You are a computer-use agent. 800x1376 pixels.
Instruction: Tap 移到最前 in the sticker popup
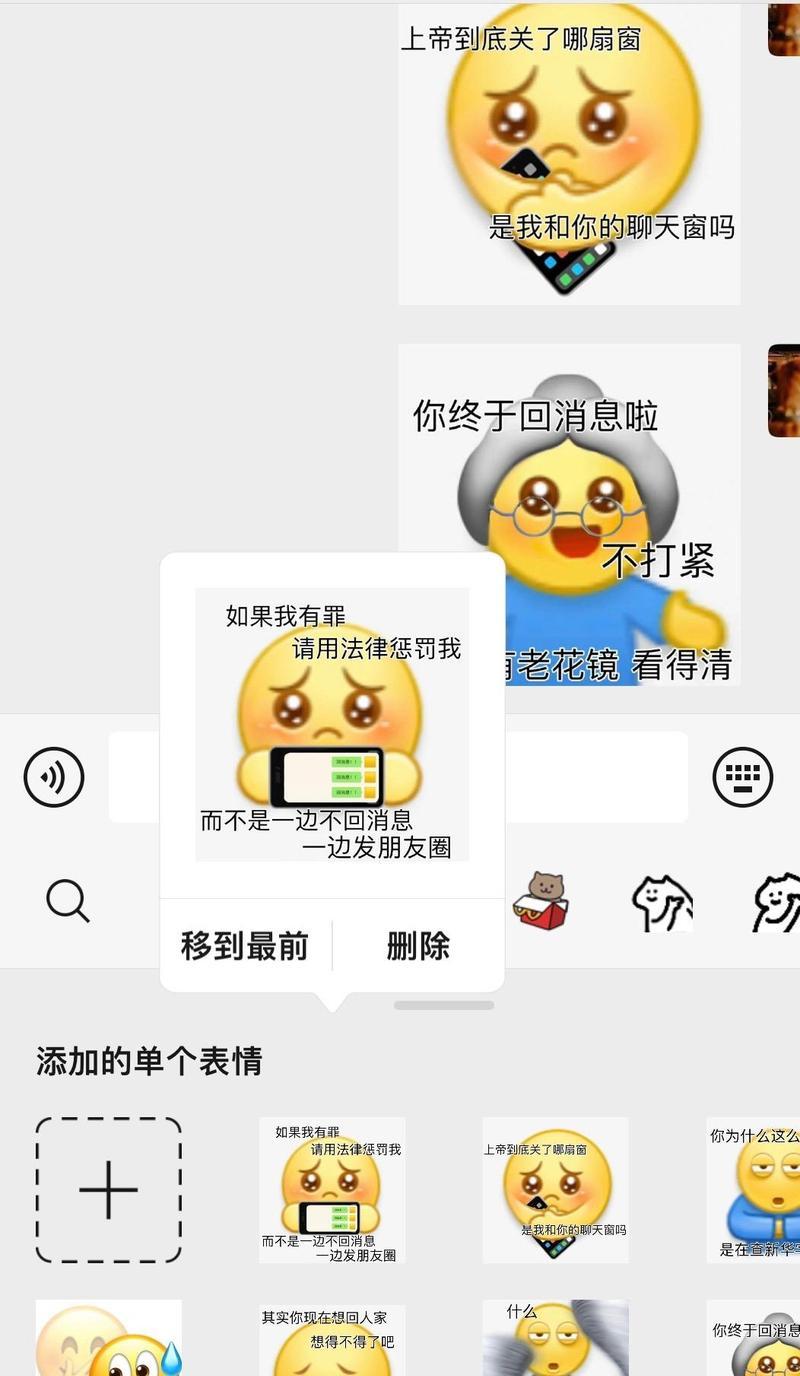point(245,945)
